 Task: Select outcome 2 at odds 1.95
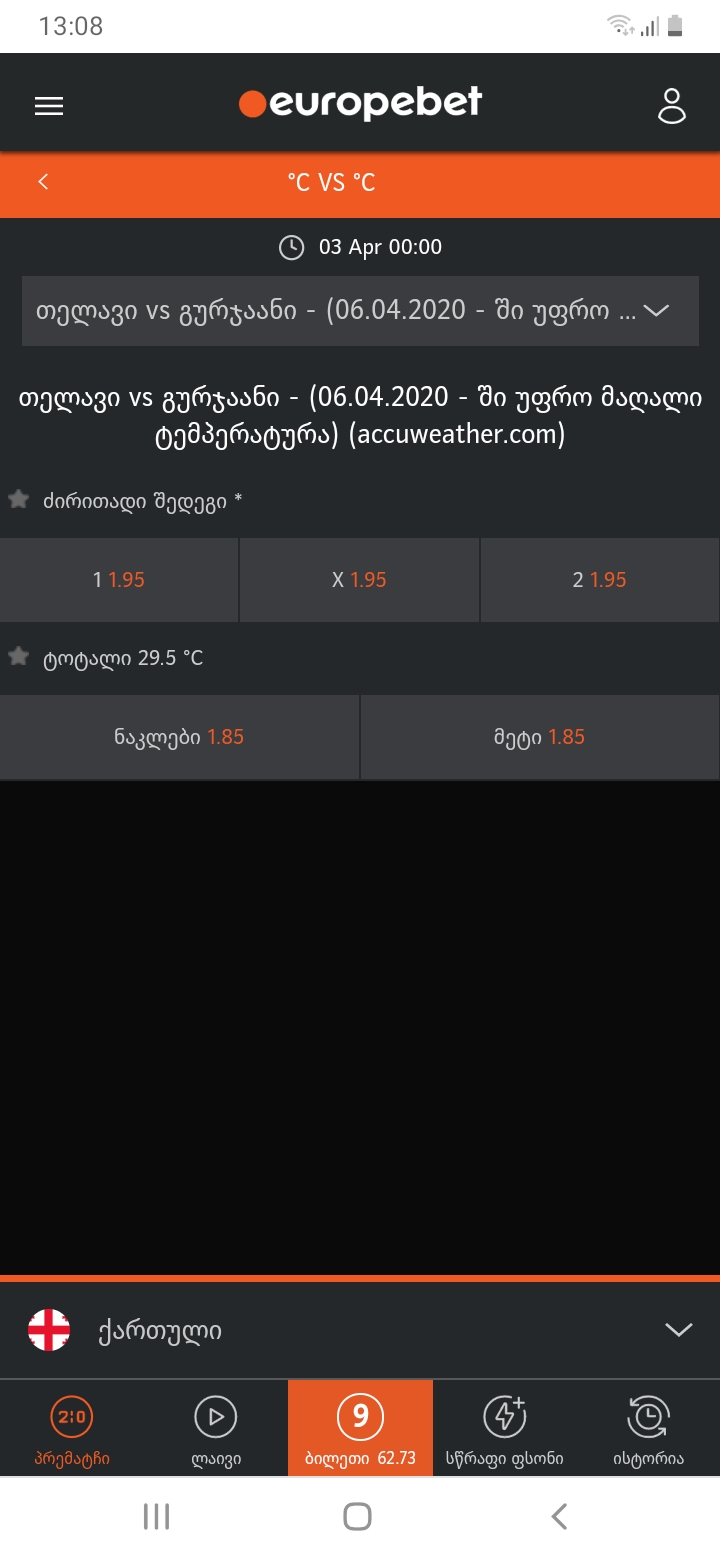tap(599, 580)
